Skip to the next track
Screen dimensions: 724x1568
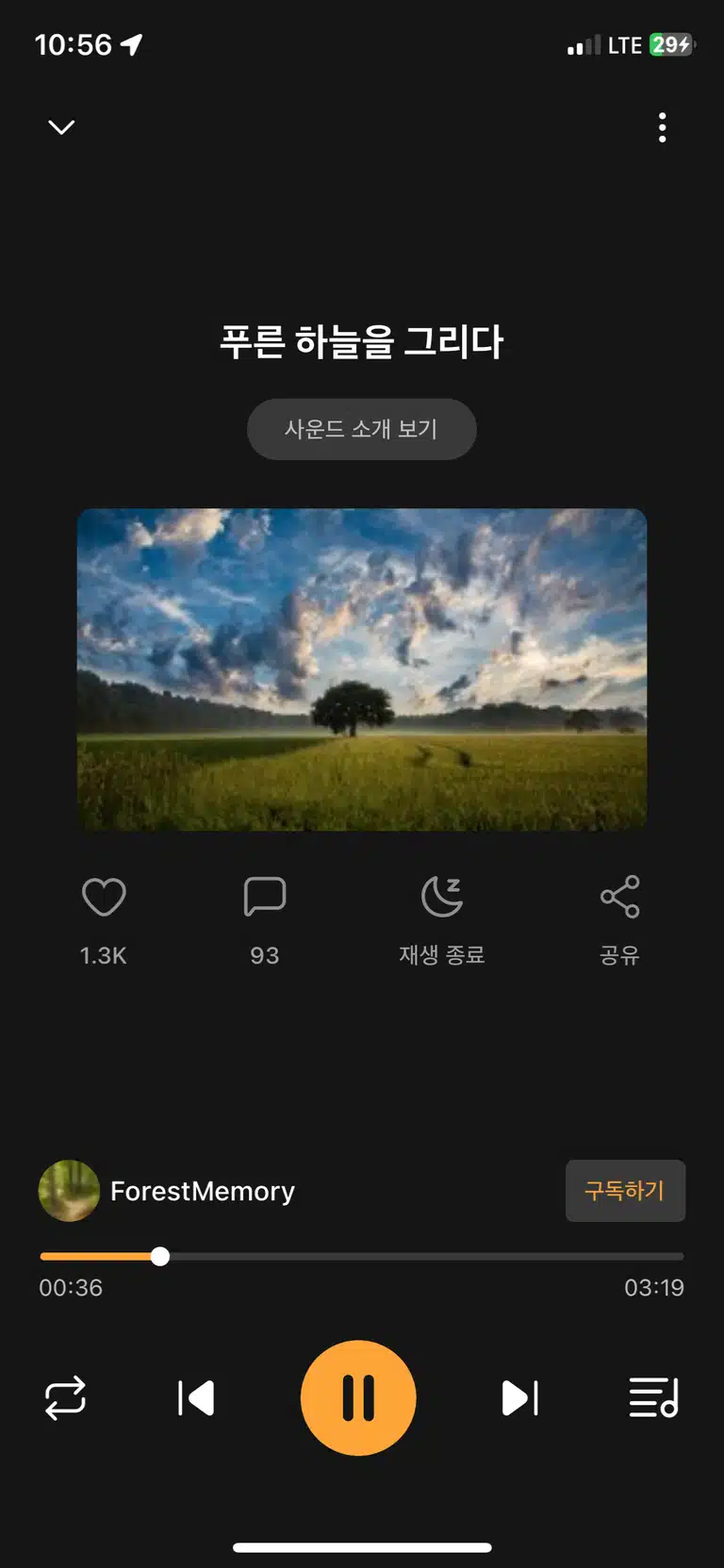coord(519,1398)
